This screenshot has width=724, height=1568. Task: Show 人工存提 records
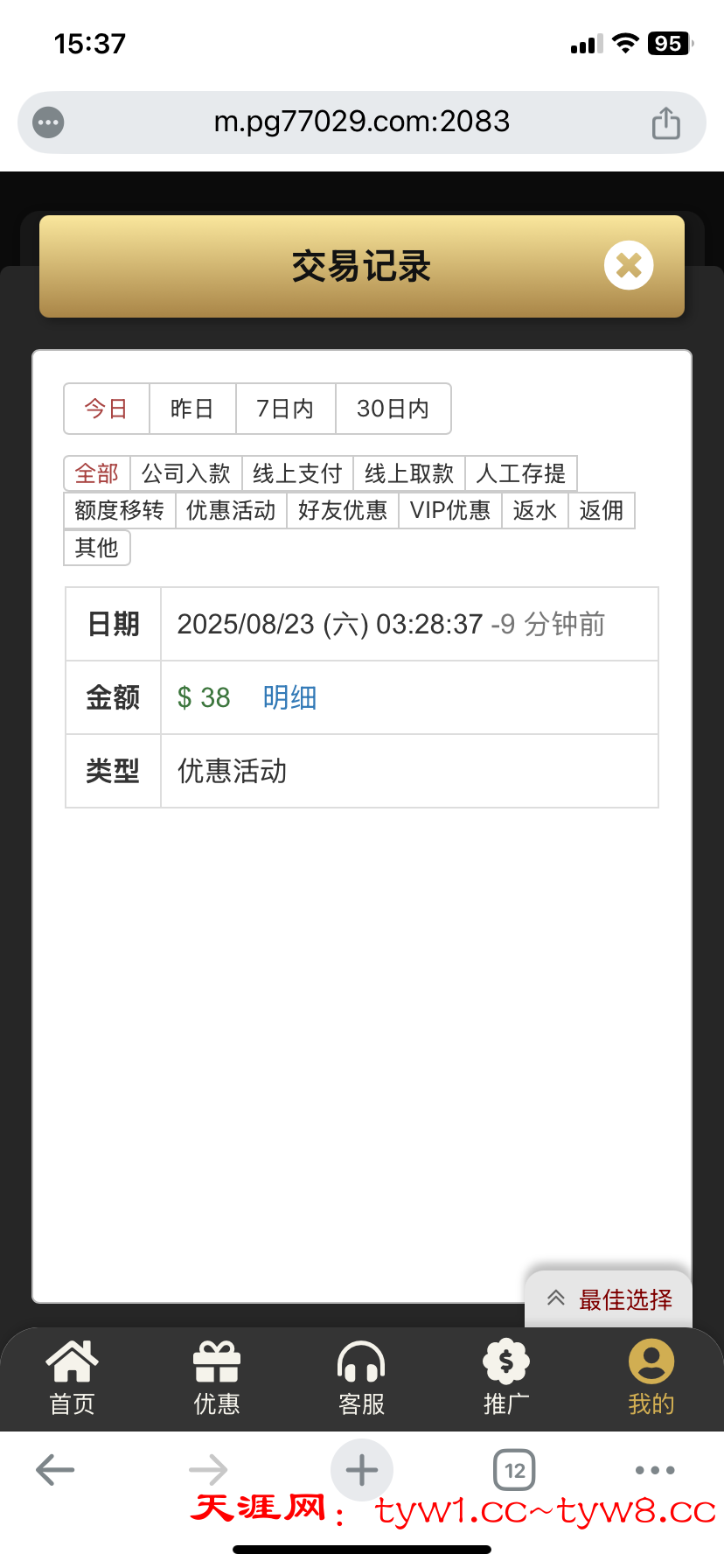521,473
